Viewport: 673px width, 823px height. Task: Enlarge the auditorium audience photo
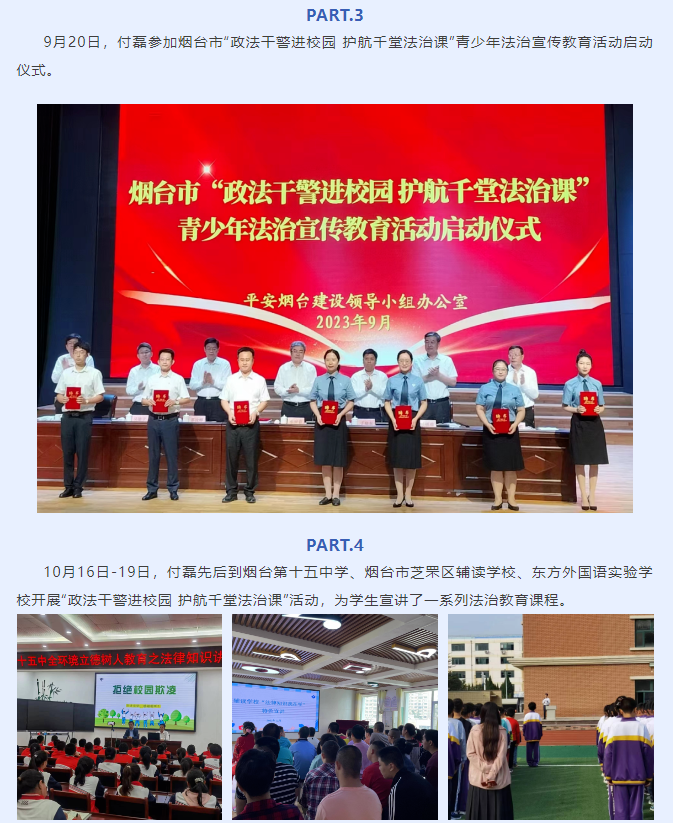pos(335,717)
